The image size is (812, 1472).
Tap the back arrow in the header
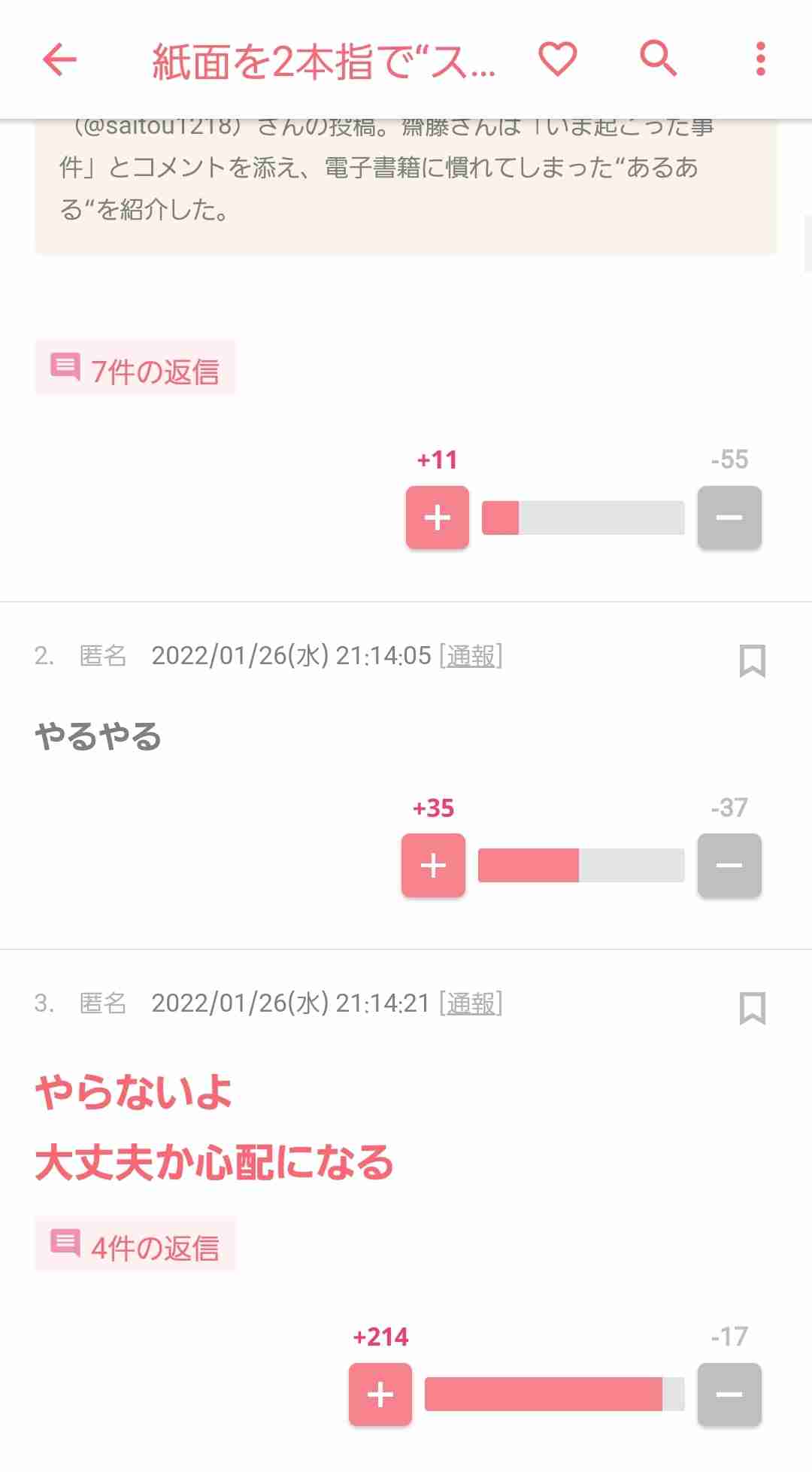tap(59, 60)
